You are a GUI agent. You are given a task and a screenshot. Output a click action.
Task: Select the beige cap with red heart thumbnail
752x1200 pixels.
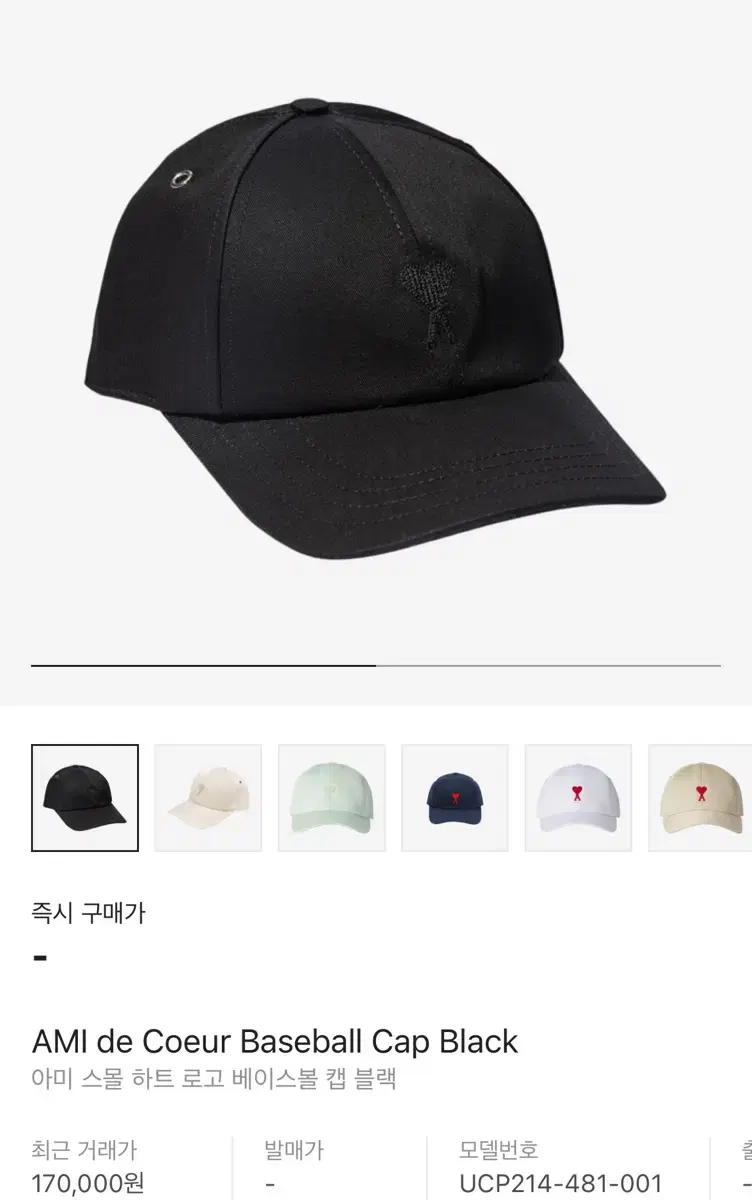coord(700,798)
